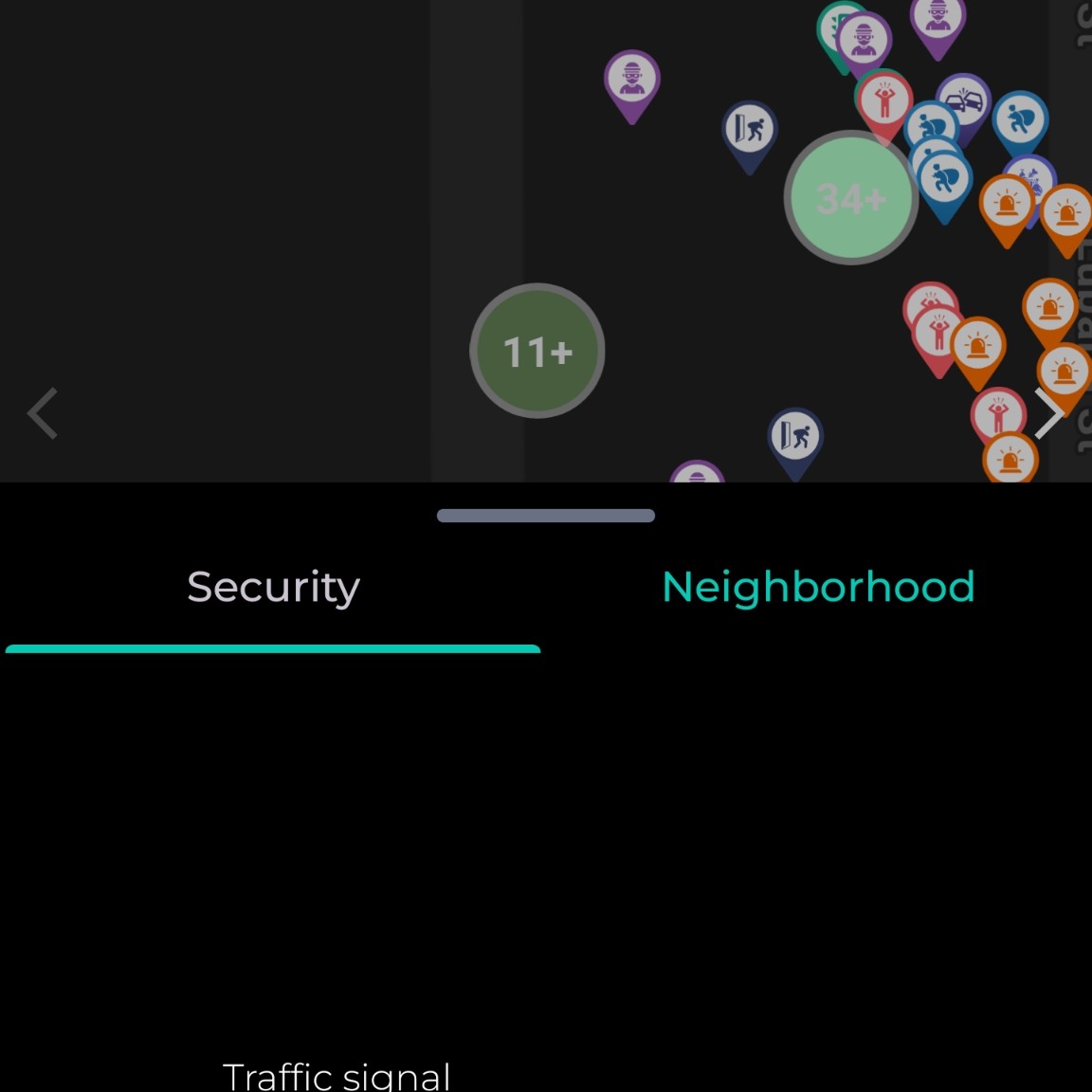
Task: Expand the 11+ map cluster
Action: (537, 352)
